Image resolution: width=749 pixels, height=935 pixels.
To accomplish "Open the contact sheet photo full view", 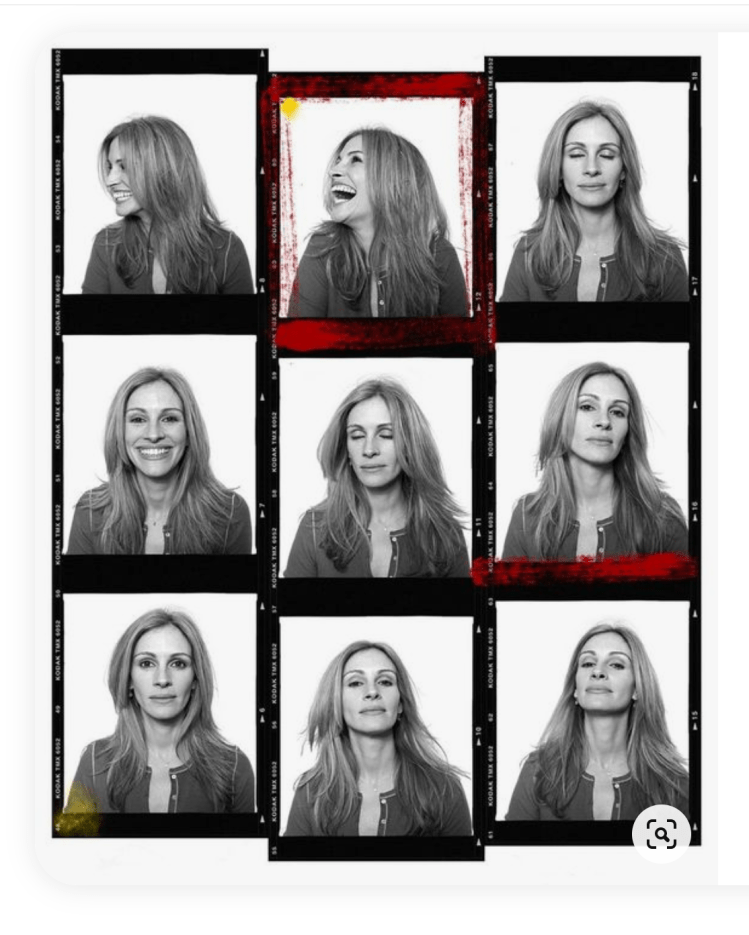I will pos(375,450).
